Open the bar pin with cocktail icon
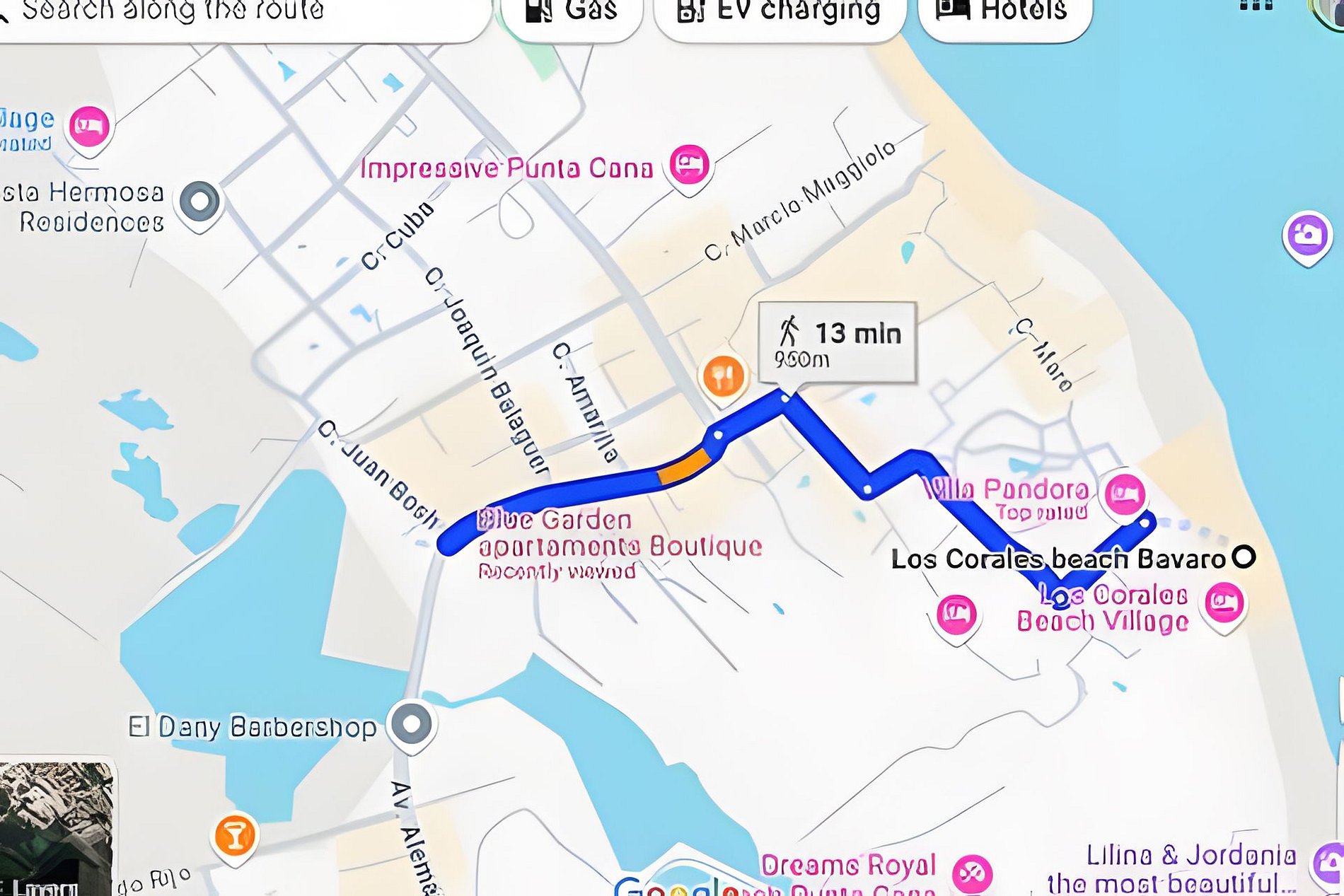The image size is (1344, 896). pos(235,837)
